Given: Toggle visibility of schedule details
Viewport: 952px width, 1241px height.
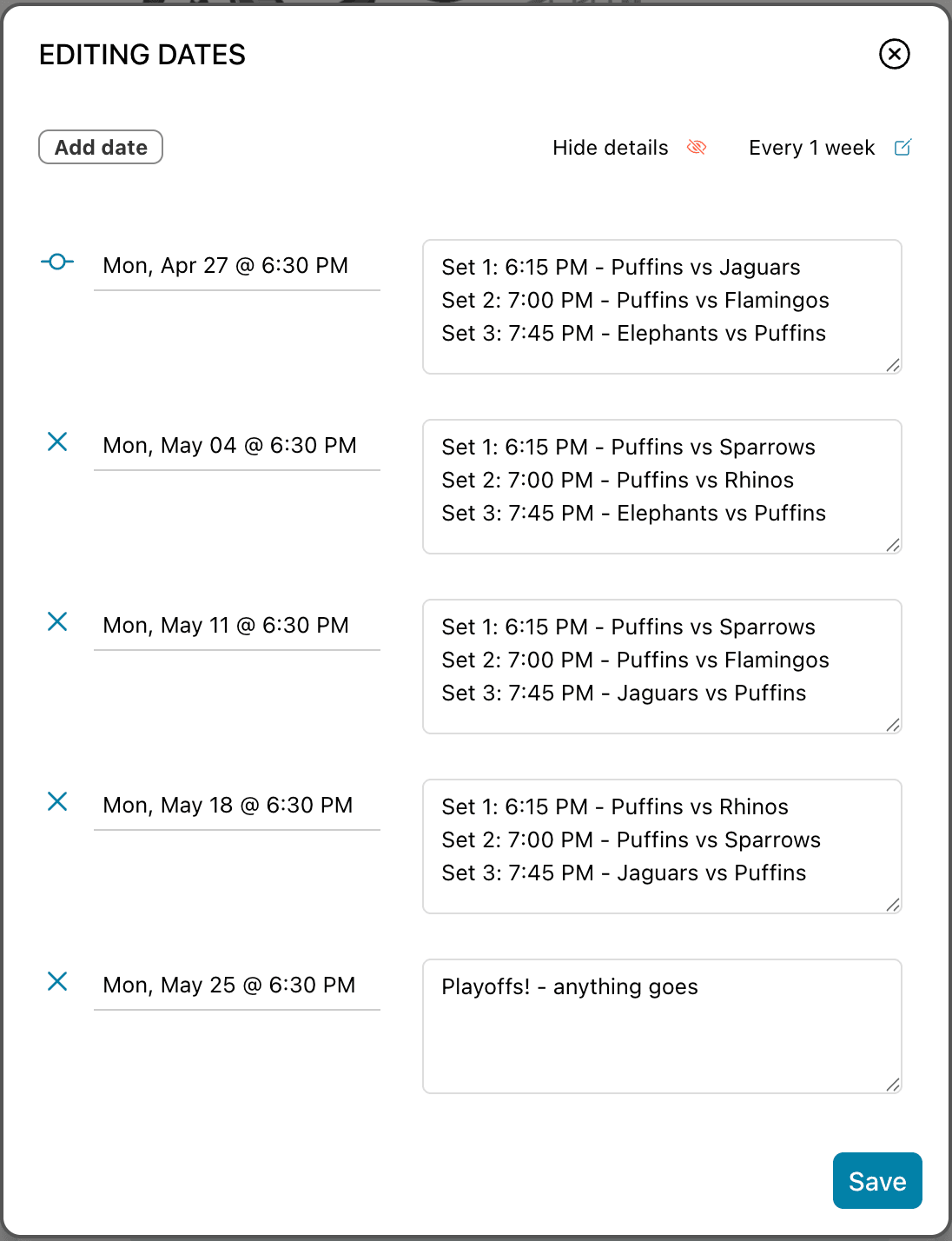Looking at the screenshot, I should coord(696,148).
